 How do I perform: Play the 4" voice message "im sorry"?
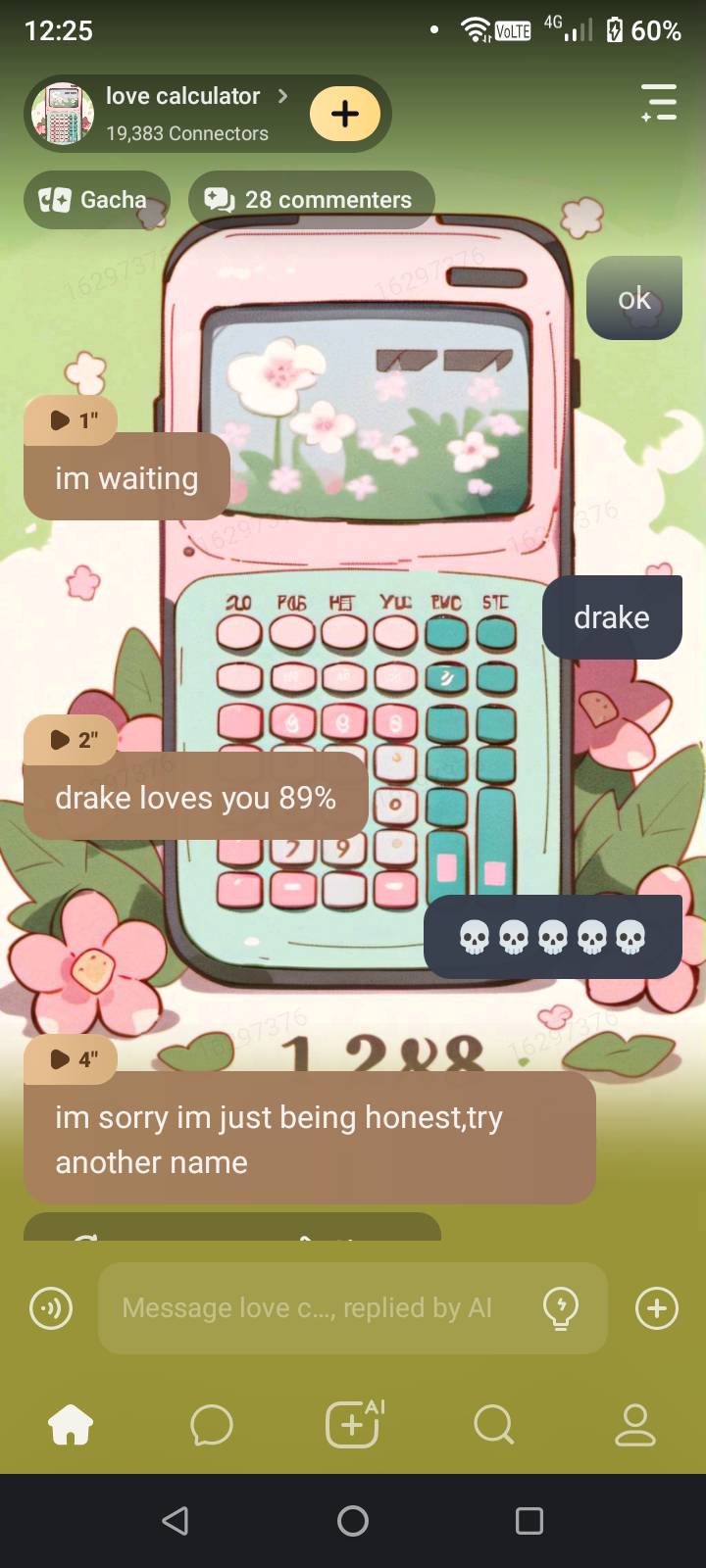(x=71, y=1059)
